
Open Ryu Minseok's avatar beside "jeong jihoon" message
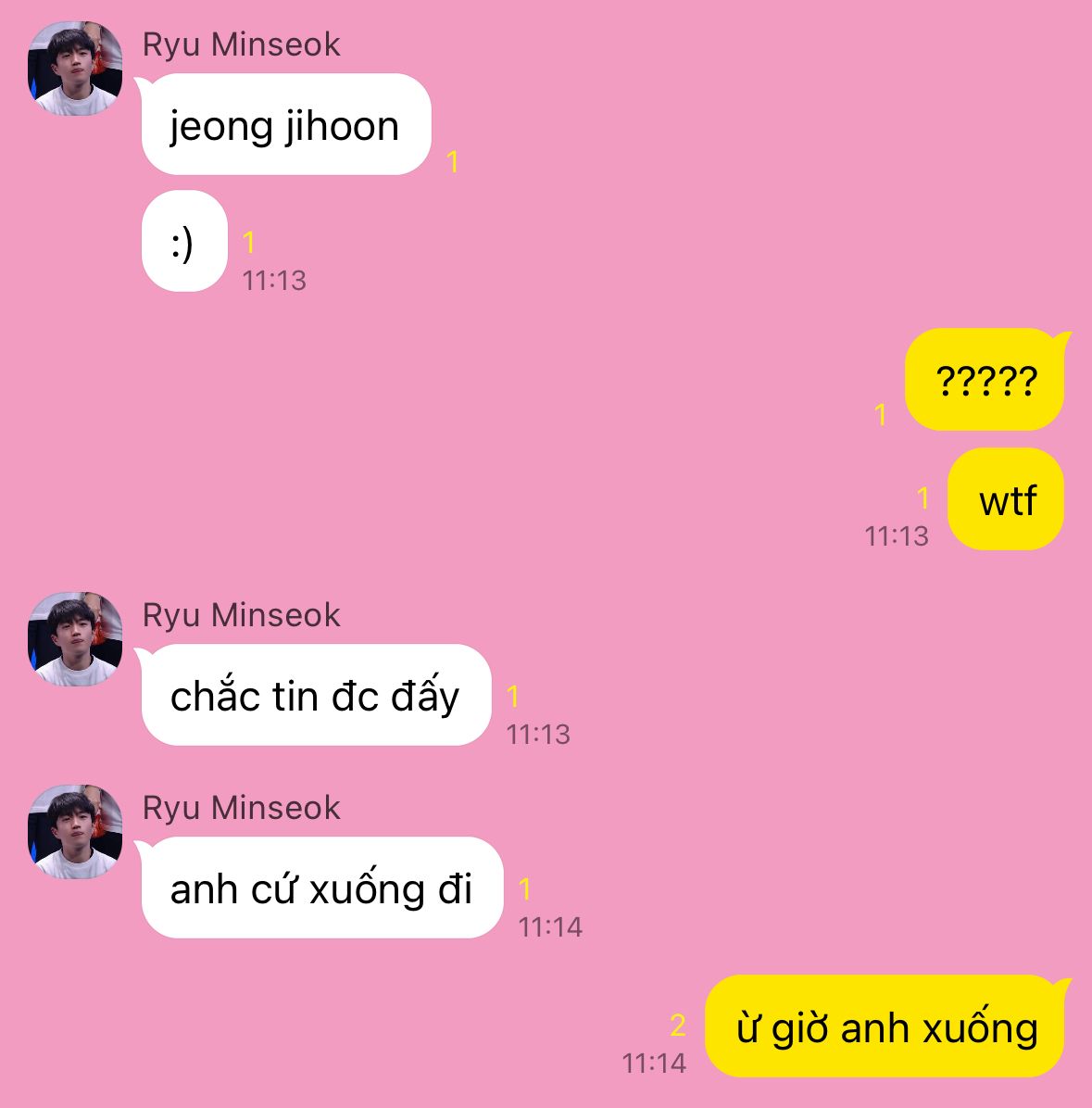[75, 68]
